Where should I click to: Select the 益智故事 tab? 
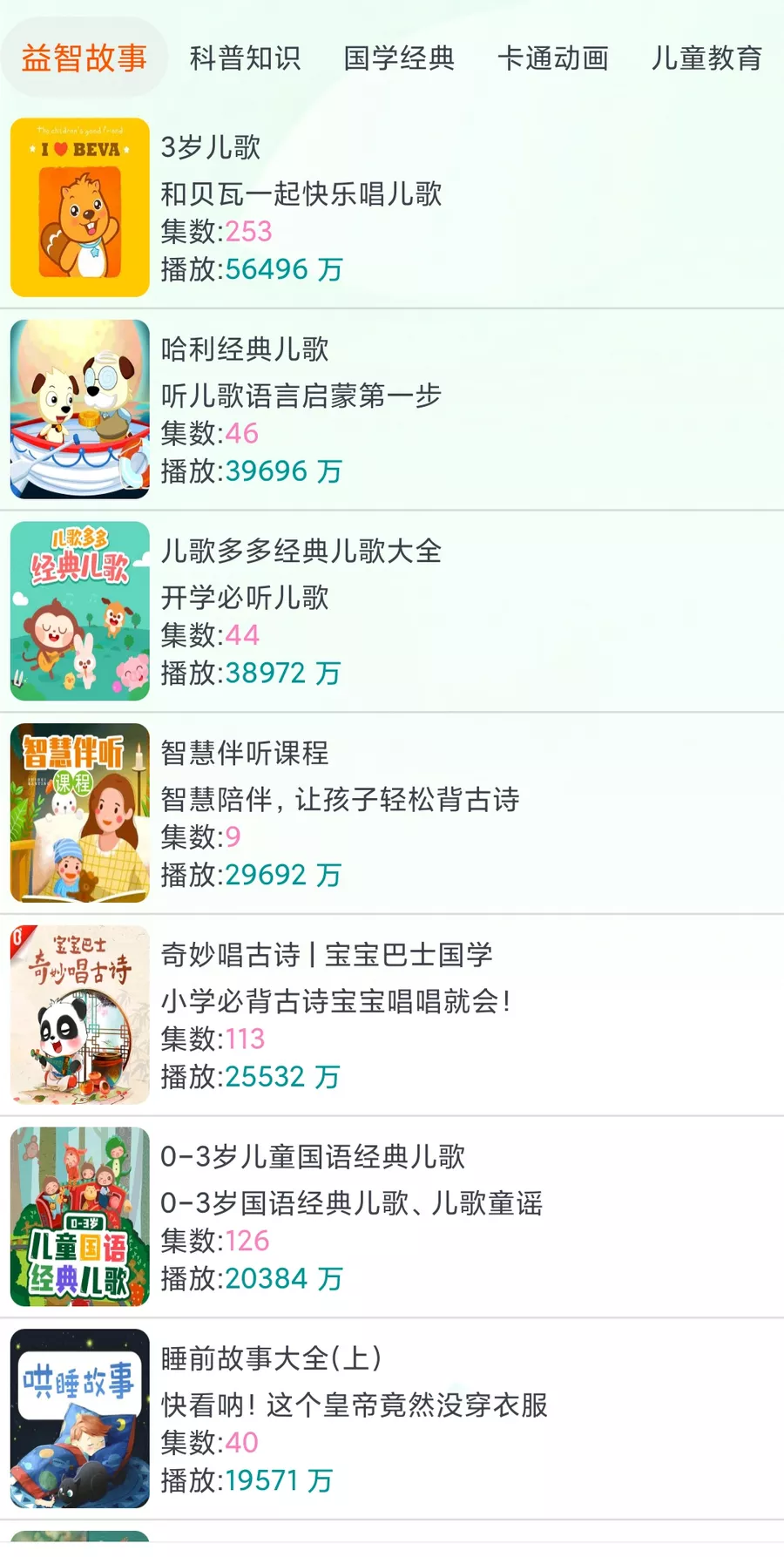tap(84, 57)
